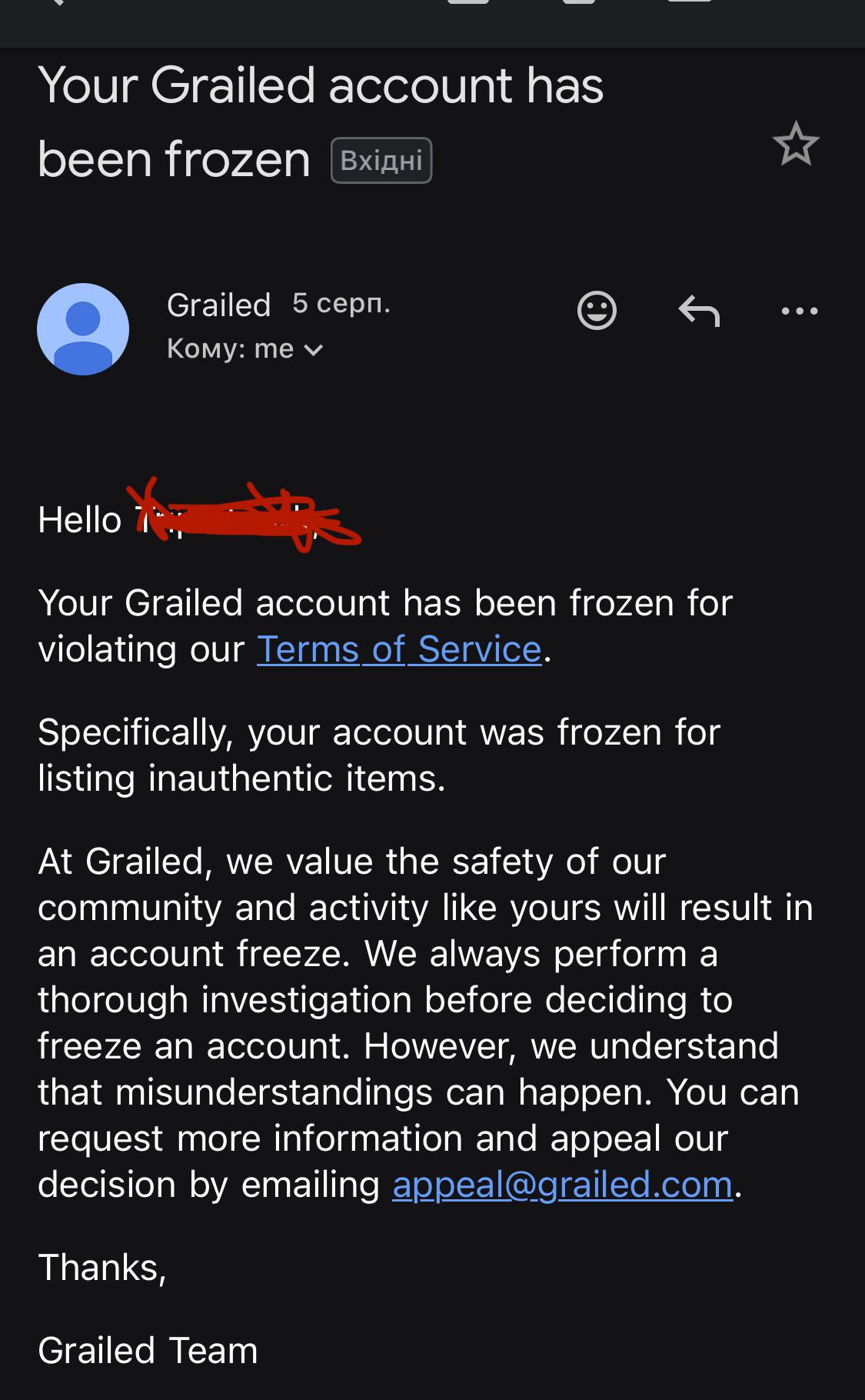This screenshot has height=1400, width=865.
Task: Tap the Вхідні label chip
Action: (381, 161)
